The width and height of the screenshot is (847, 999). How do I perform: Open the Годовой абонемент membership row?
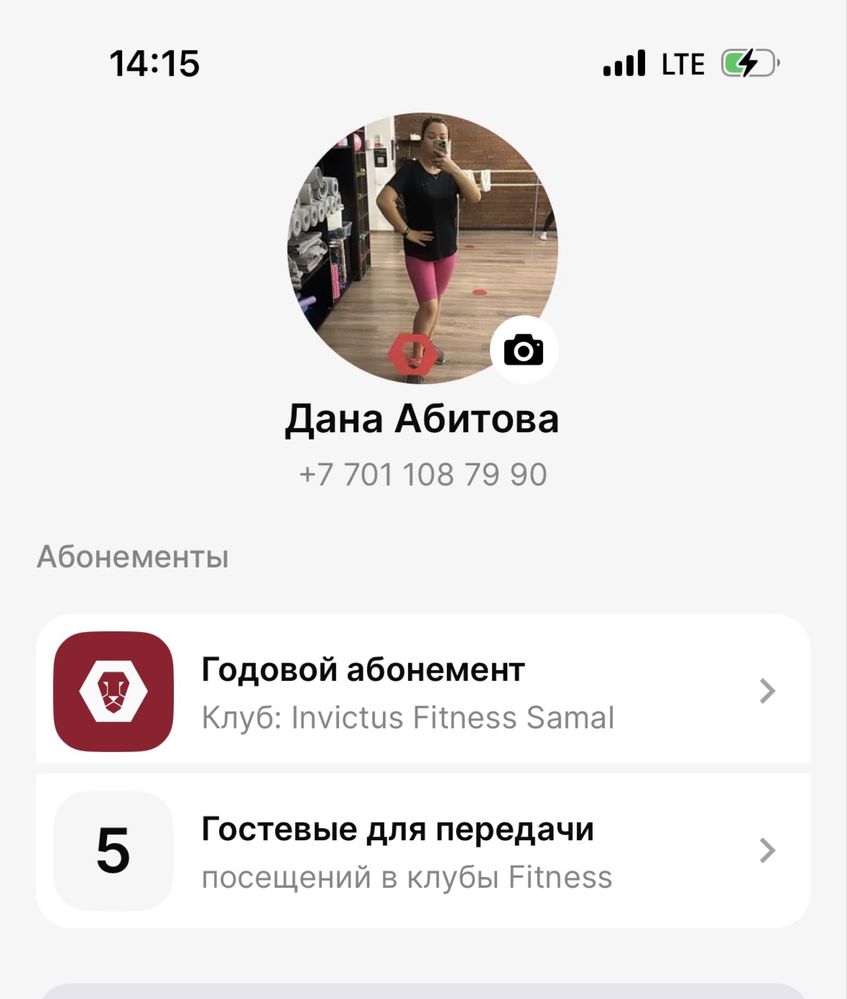[x=422, y=691]
